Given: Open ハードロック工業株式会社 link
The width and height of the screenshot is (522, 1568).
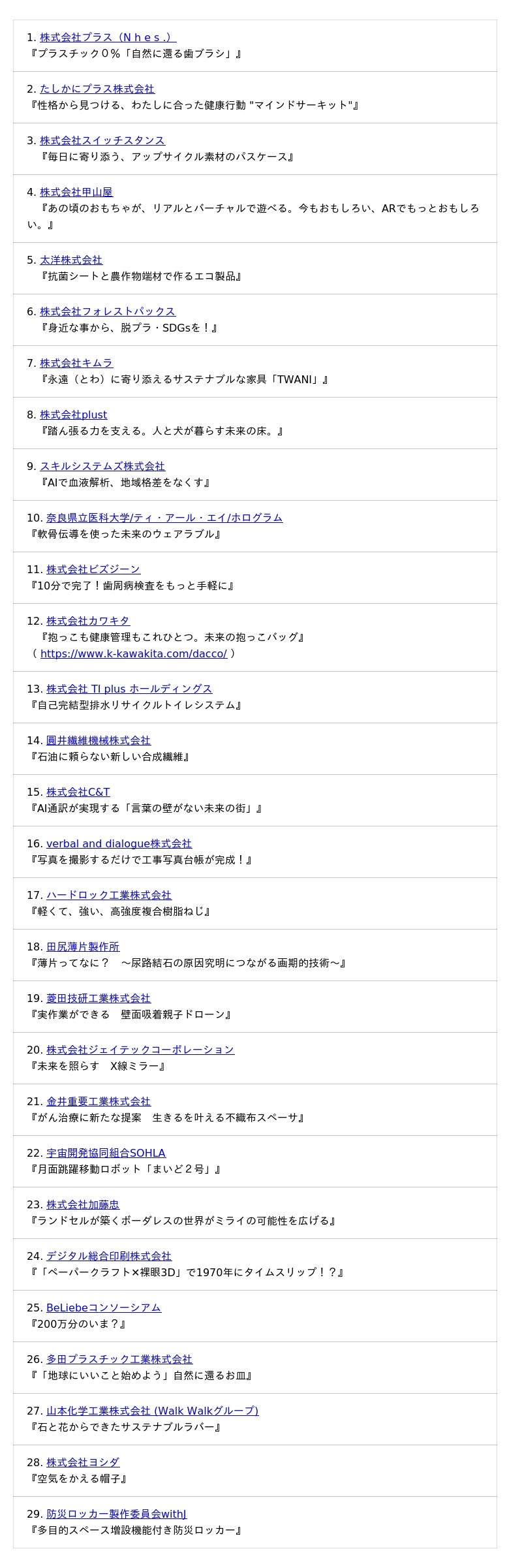Looking at the screenshot, I should click(x=109, y=895).
